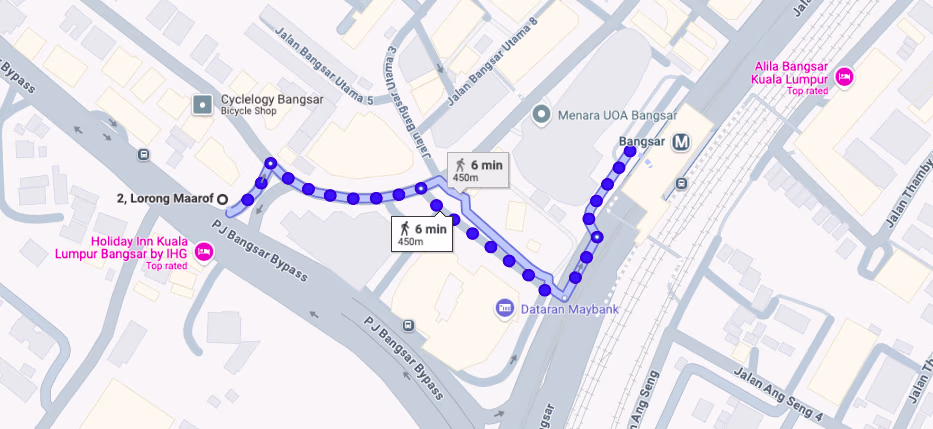
Task: Tap the 2, Lorong Maarof origin marker
Action: coord(223,198)
